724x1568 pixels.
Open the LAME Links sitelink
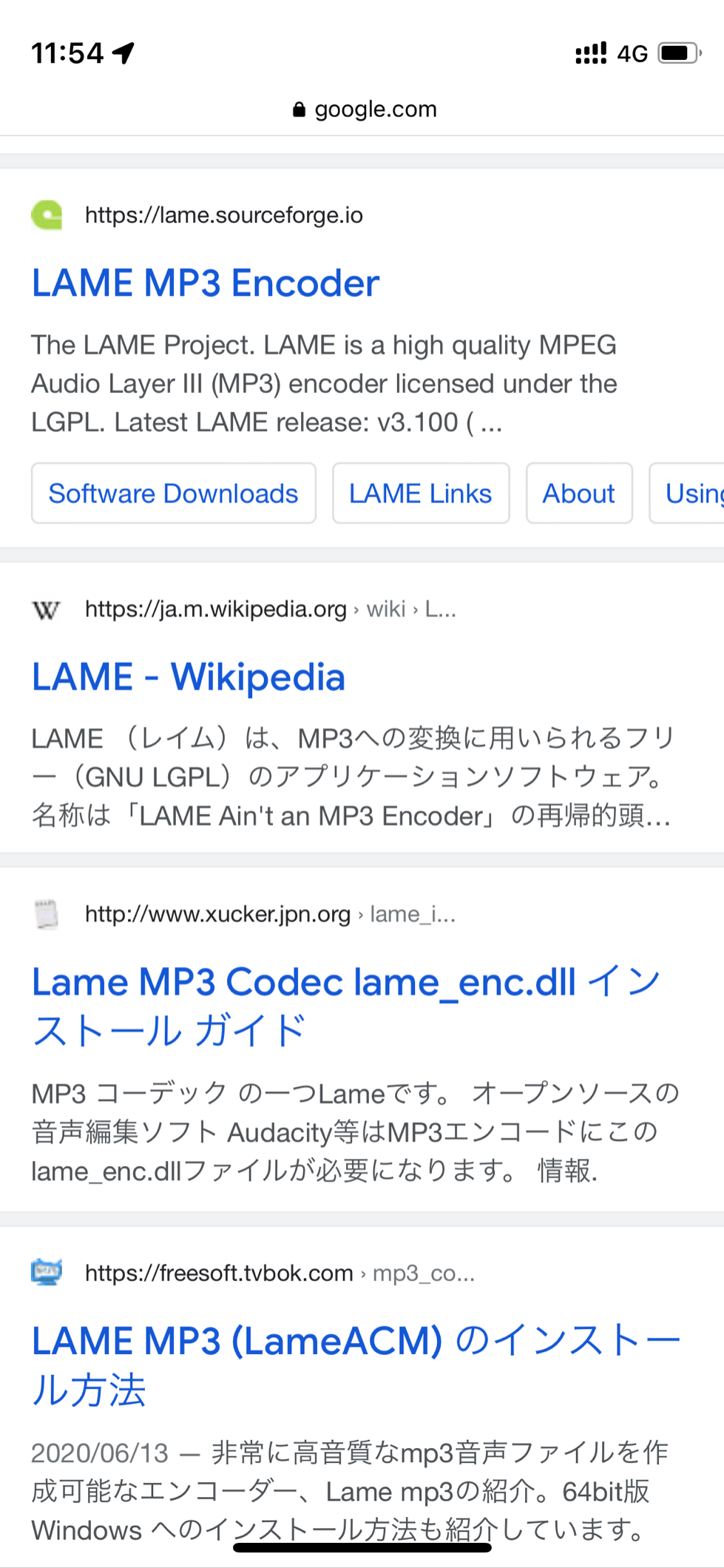tap(420, 494)
